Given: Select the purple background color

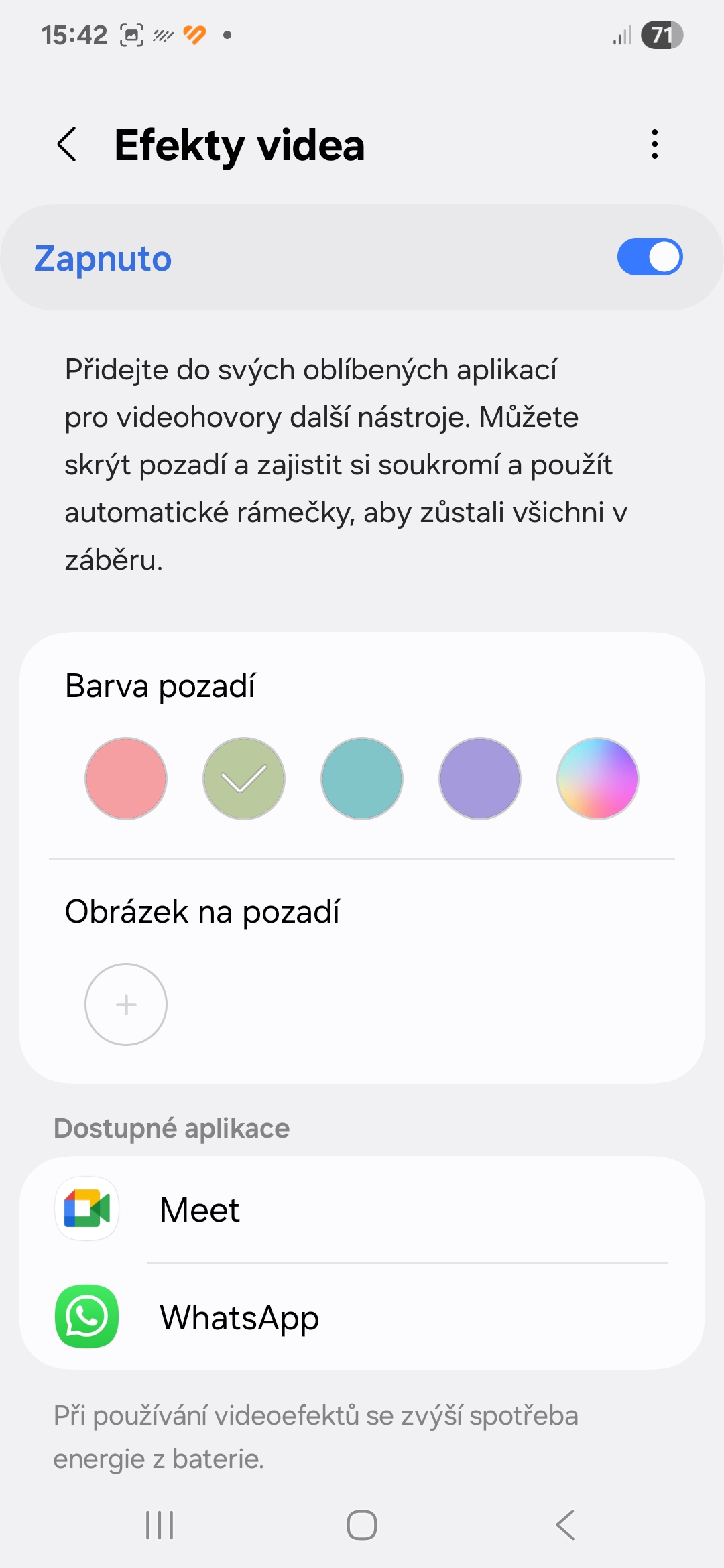Looking at the screenshot, I should tap(480, 779).
